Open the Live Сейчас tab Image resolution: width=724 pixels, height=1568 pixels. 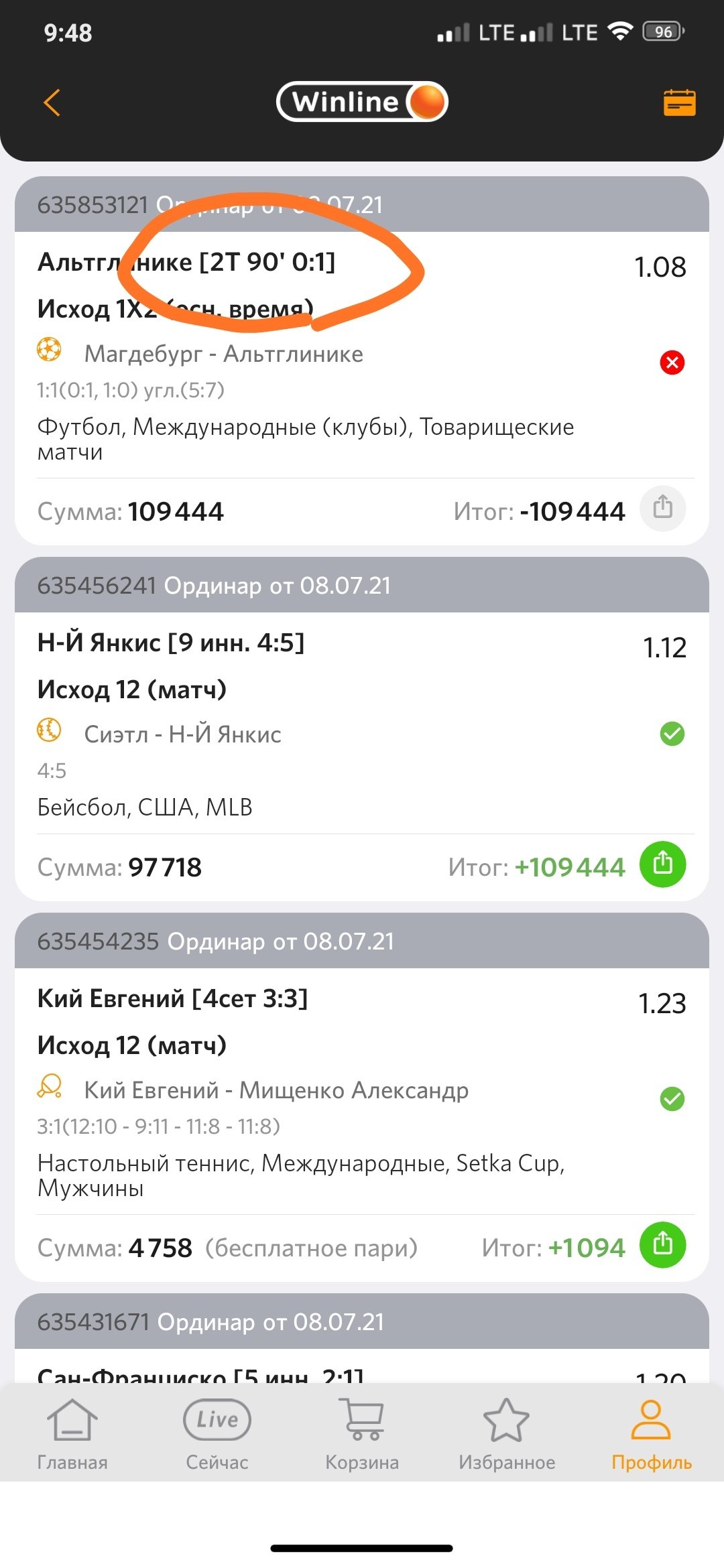coord(217,1434)
